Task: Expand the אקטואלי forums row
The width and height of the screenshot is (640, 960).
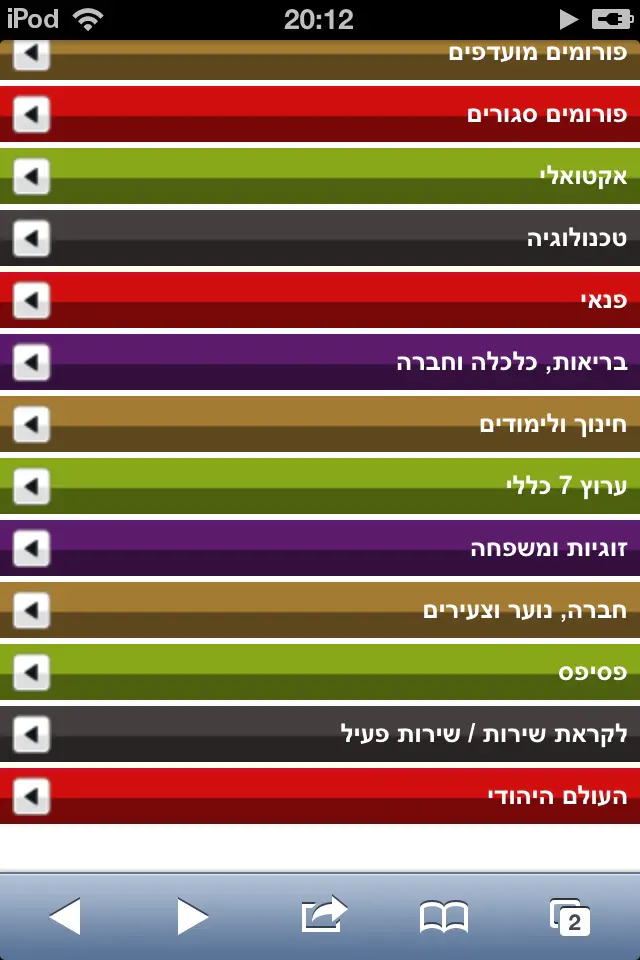Action: [x=320, y=177]
